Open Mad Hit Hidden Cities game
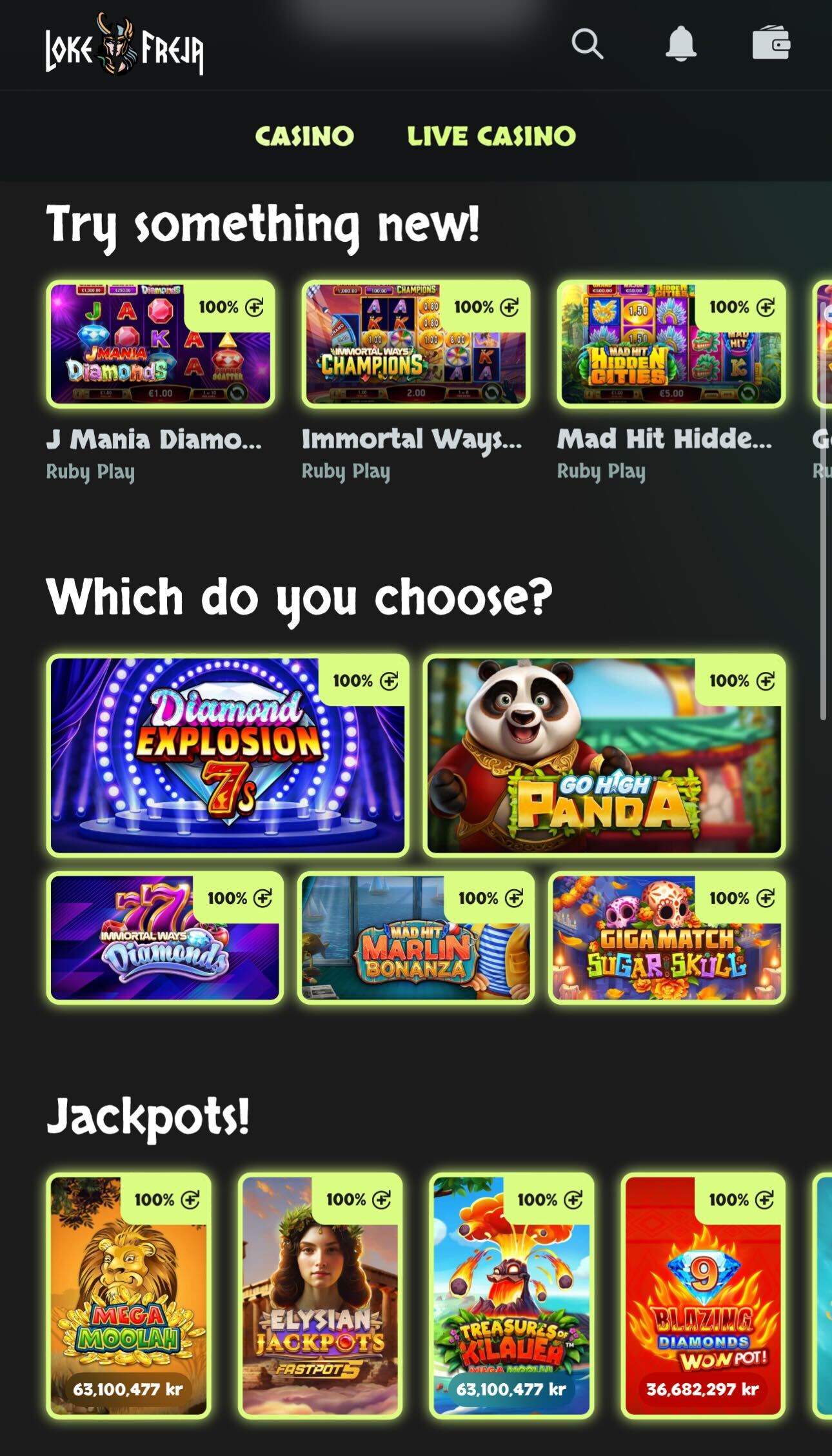This screenshot has width=832, height=1456. coord(671,344)
